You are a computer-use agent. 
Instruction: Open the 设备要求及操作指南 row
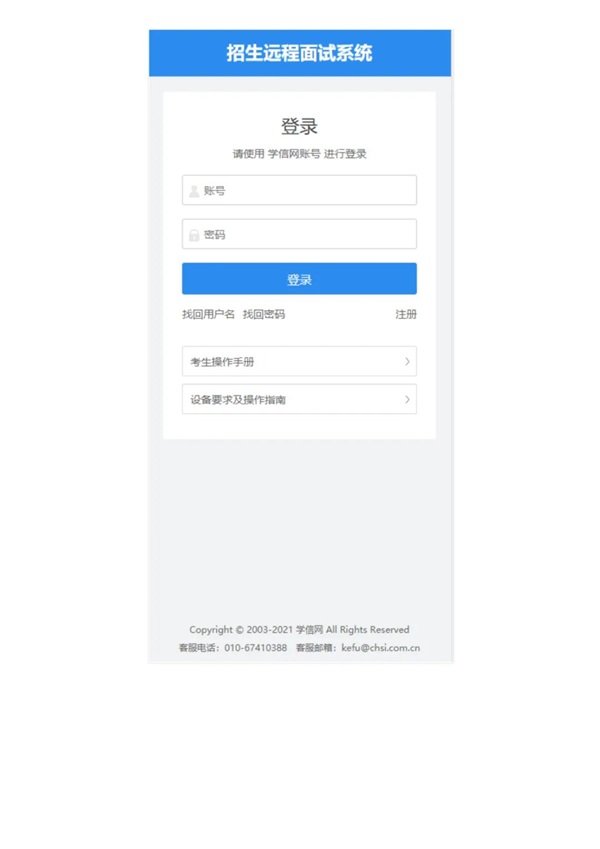tap(299, 399)
